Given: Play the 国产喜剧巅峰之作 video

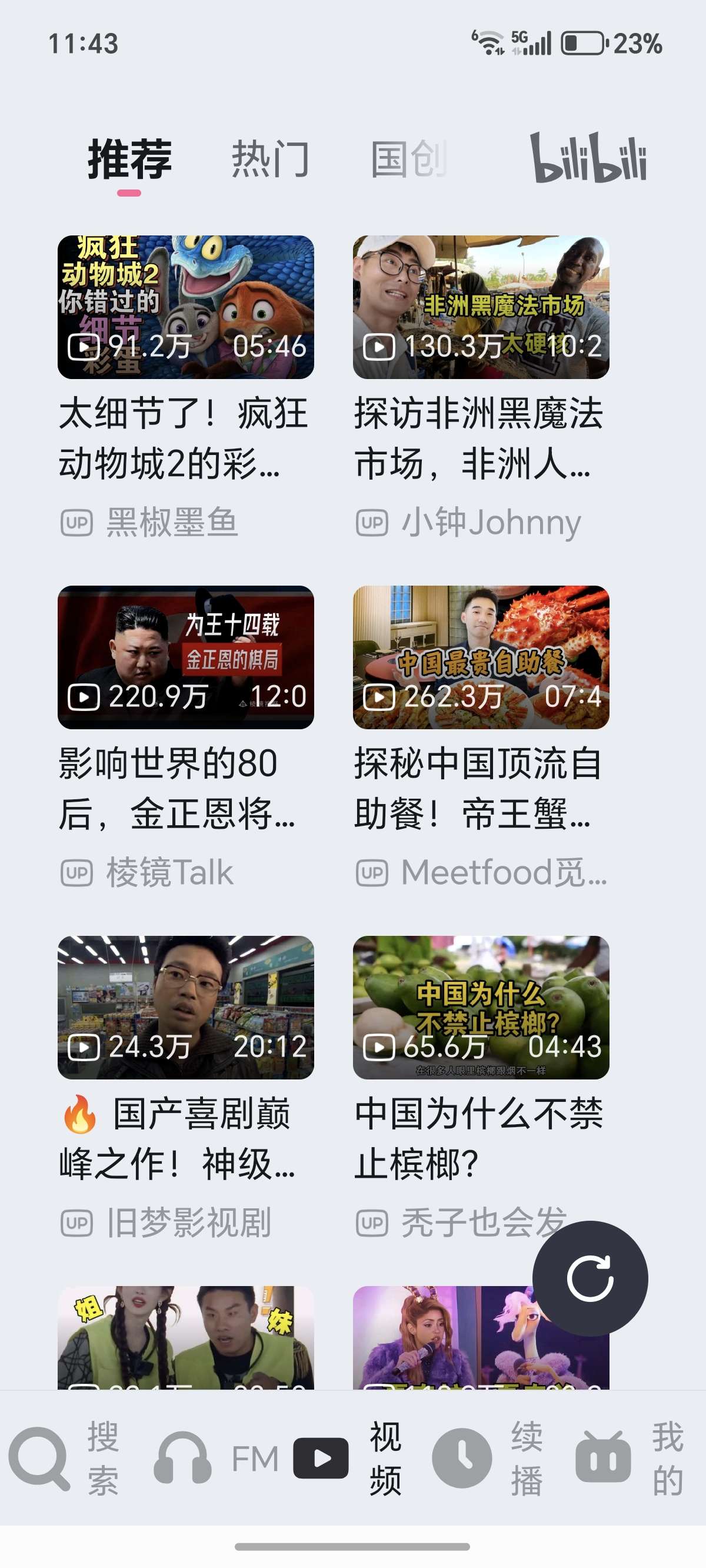Looking at the screenshot, I should pos(186,1008).
